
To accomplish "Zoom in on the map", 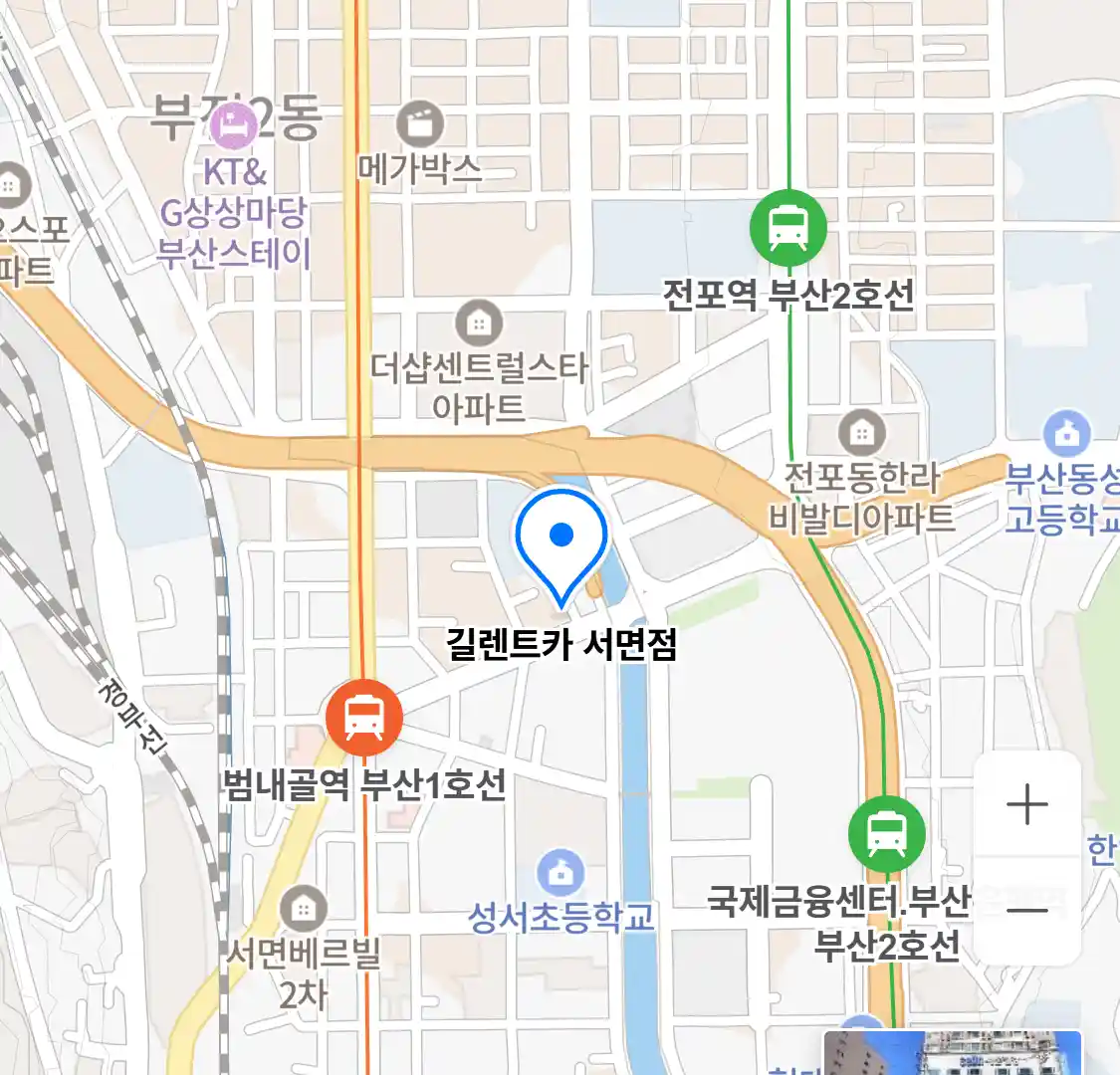I will coord(1026,804).
